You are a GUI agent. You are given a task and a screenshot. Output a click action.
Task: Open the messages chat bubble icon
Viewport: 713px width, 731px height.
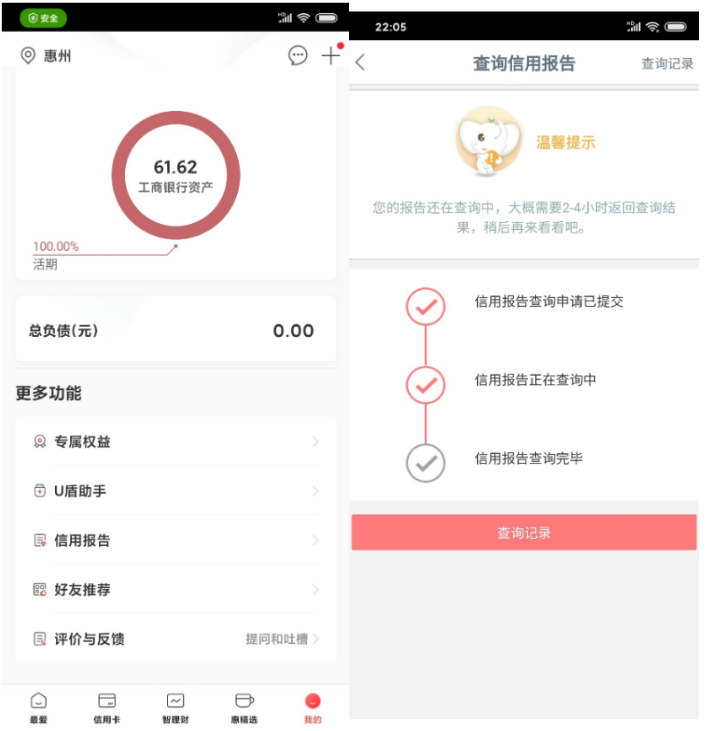pyautogui.click(x=298, y=56)
